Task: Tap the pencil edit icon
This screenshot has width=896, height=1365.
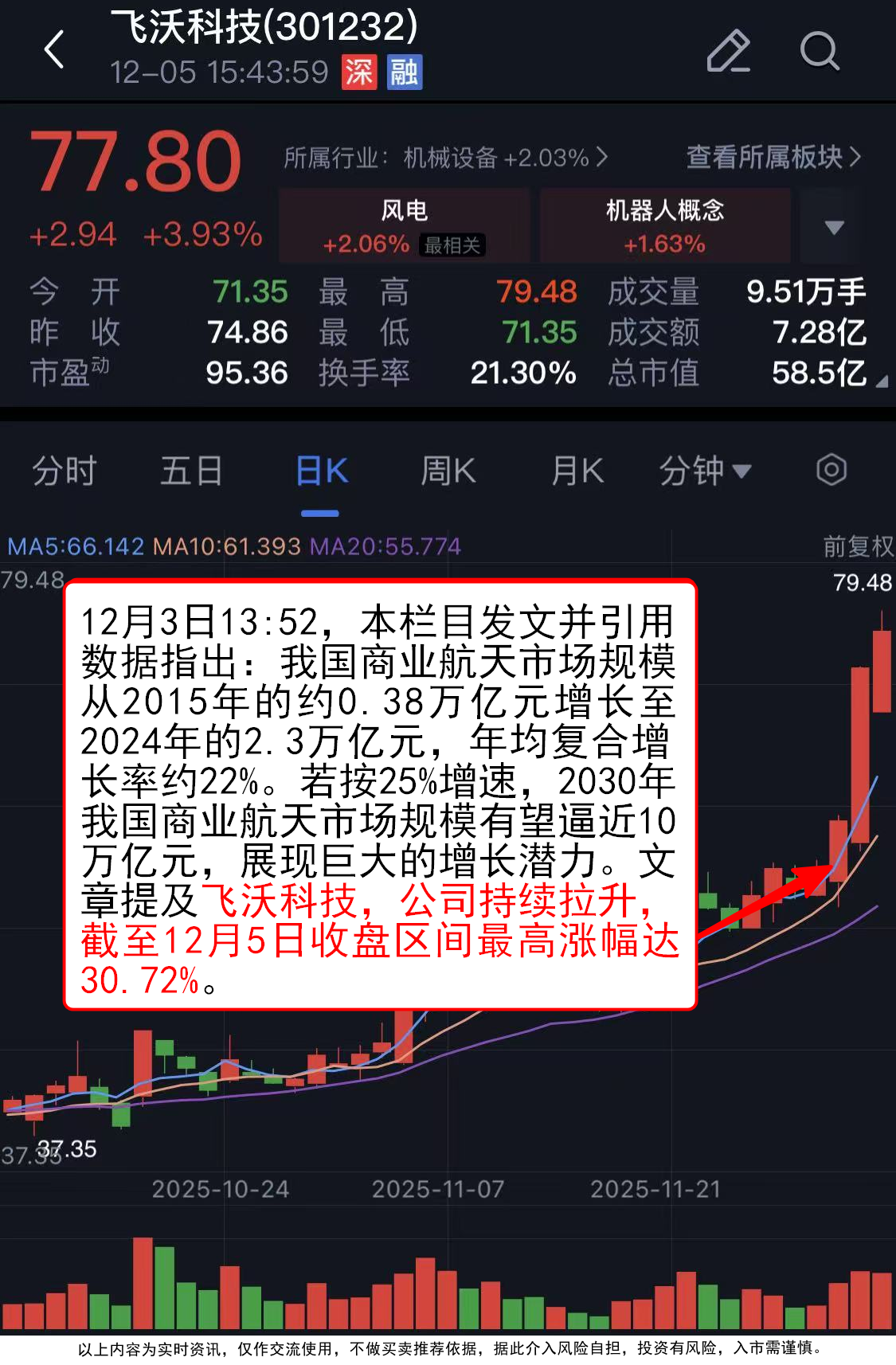Action: tap(728, 52)
